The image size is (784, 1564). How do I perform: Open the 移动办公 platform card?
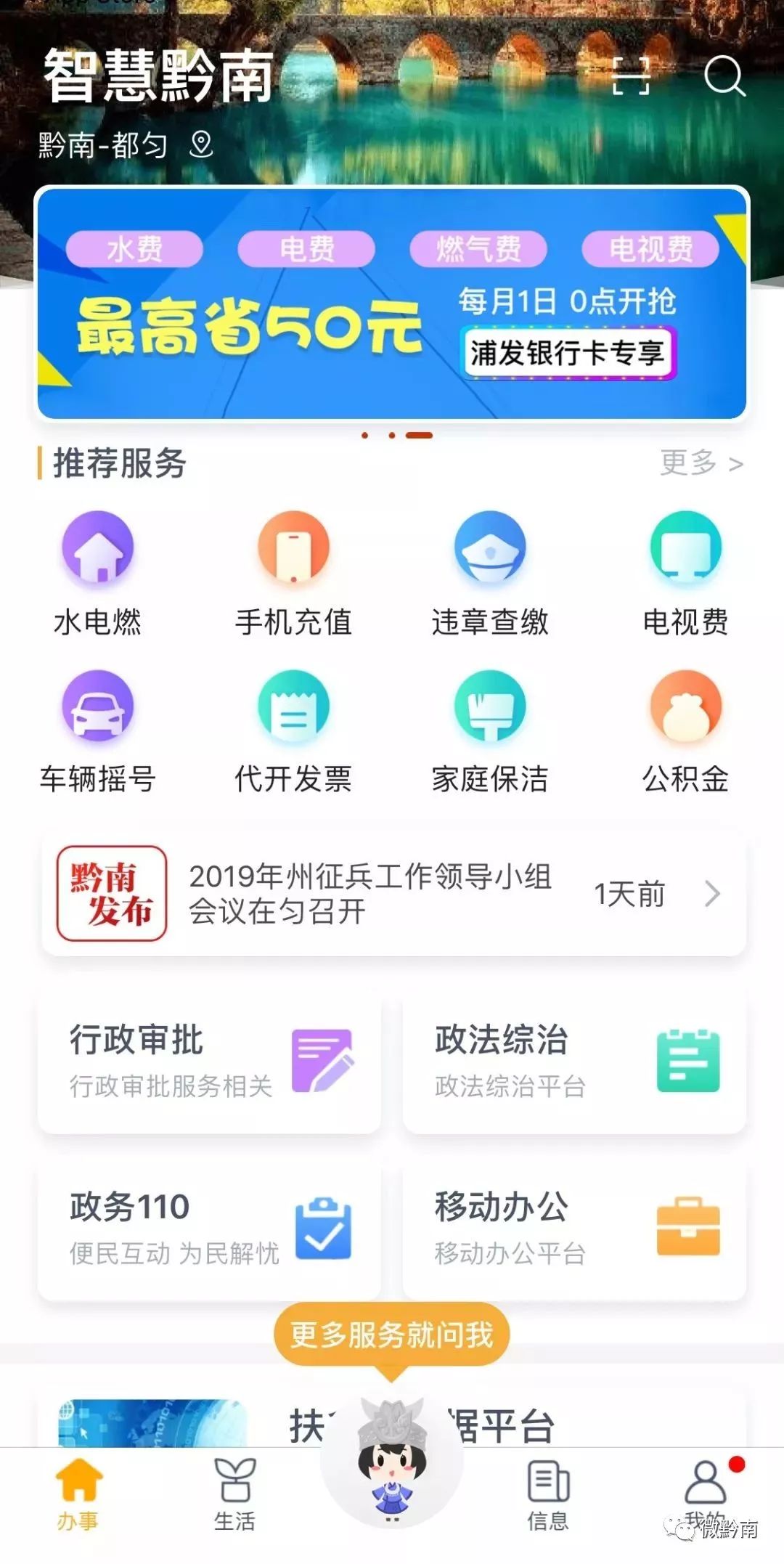(x=574, y=1228)
